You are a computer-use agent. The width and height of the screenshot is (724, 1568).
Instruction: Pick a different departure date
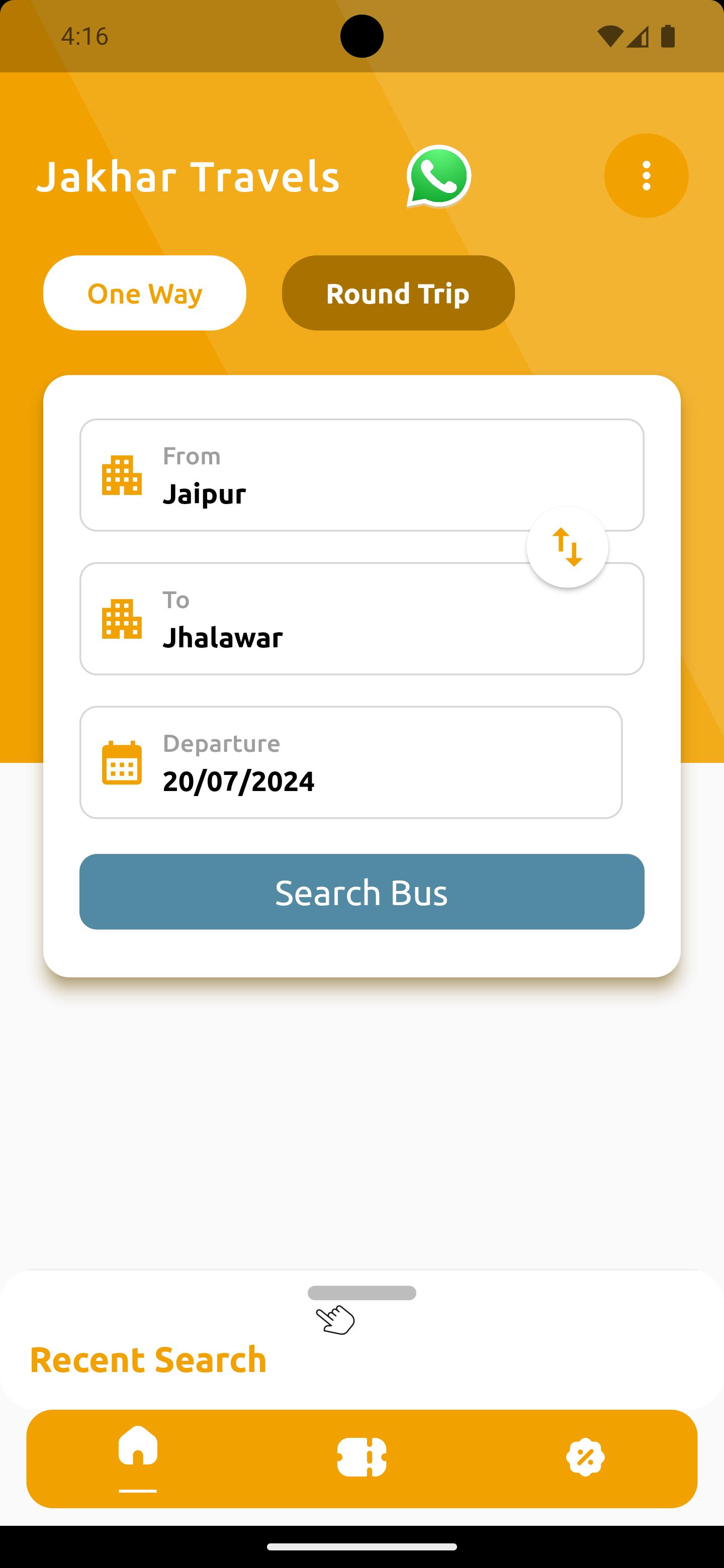click(x=351, y=763)
